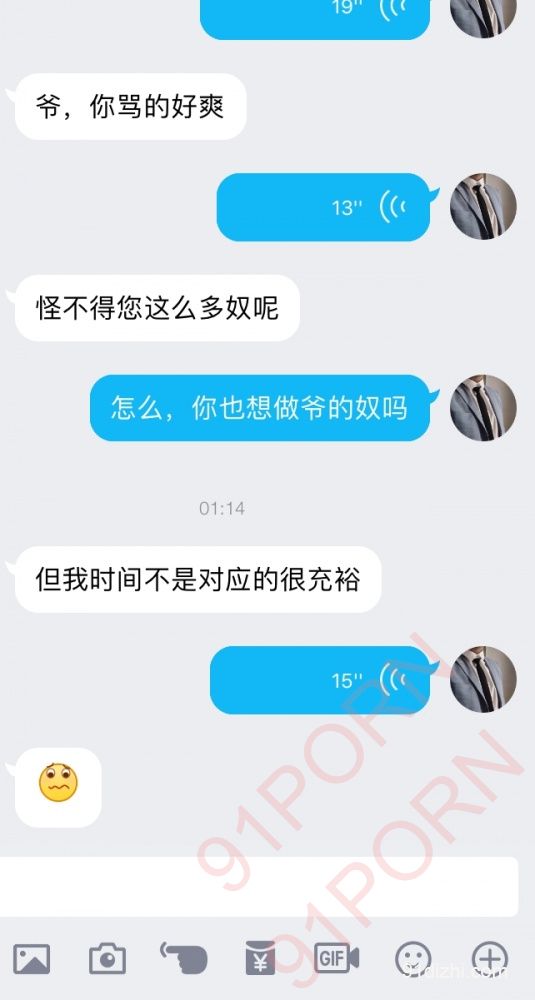This screenshot has height=1000, width=535.
Task: Open the camera icon
Action: 107,959
